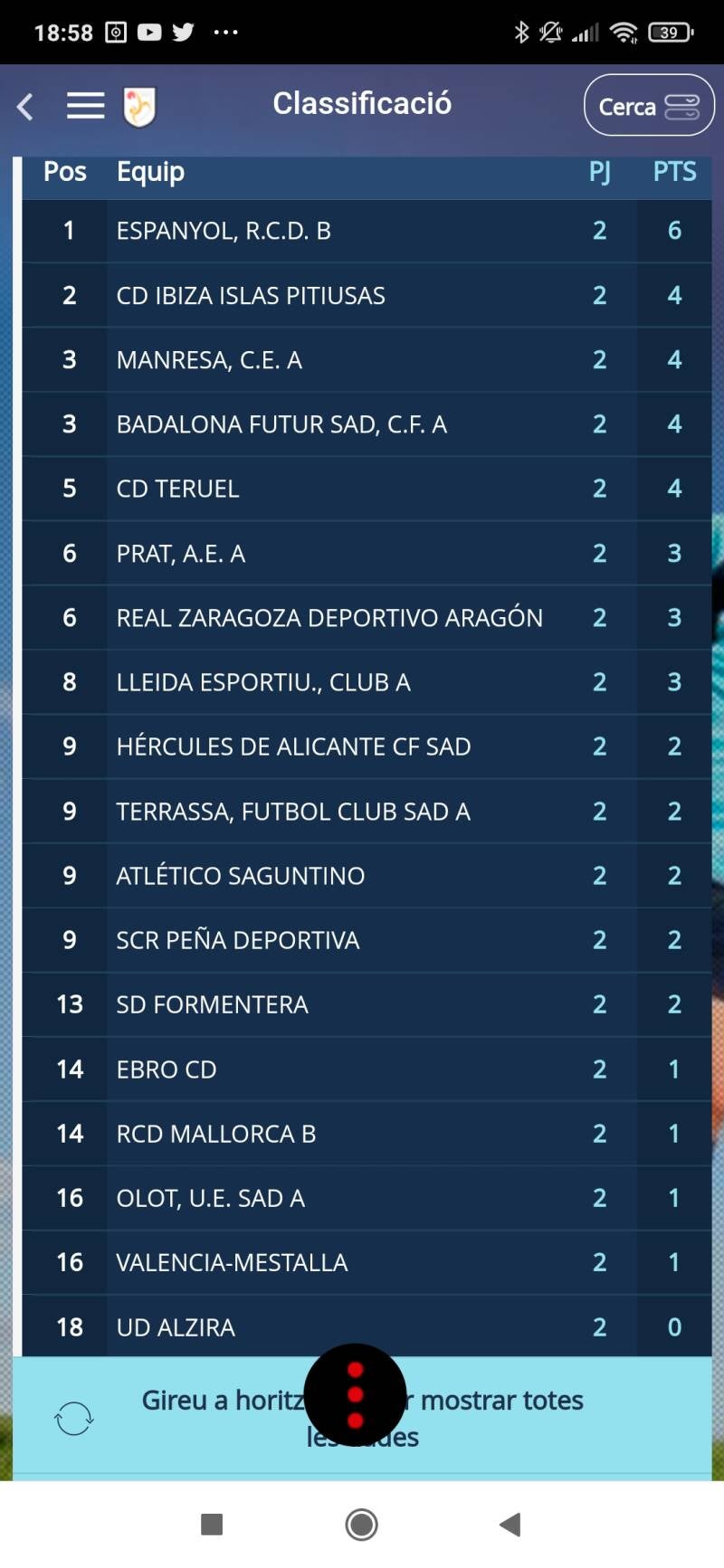The height and width of the screenshot is (1568, 724).
Task: Go to the system home screen
Action: [361, 1525]
